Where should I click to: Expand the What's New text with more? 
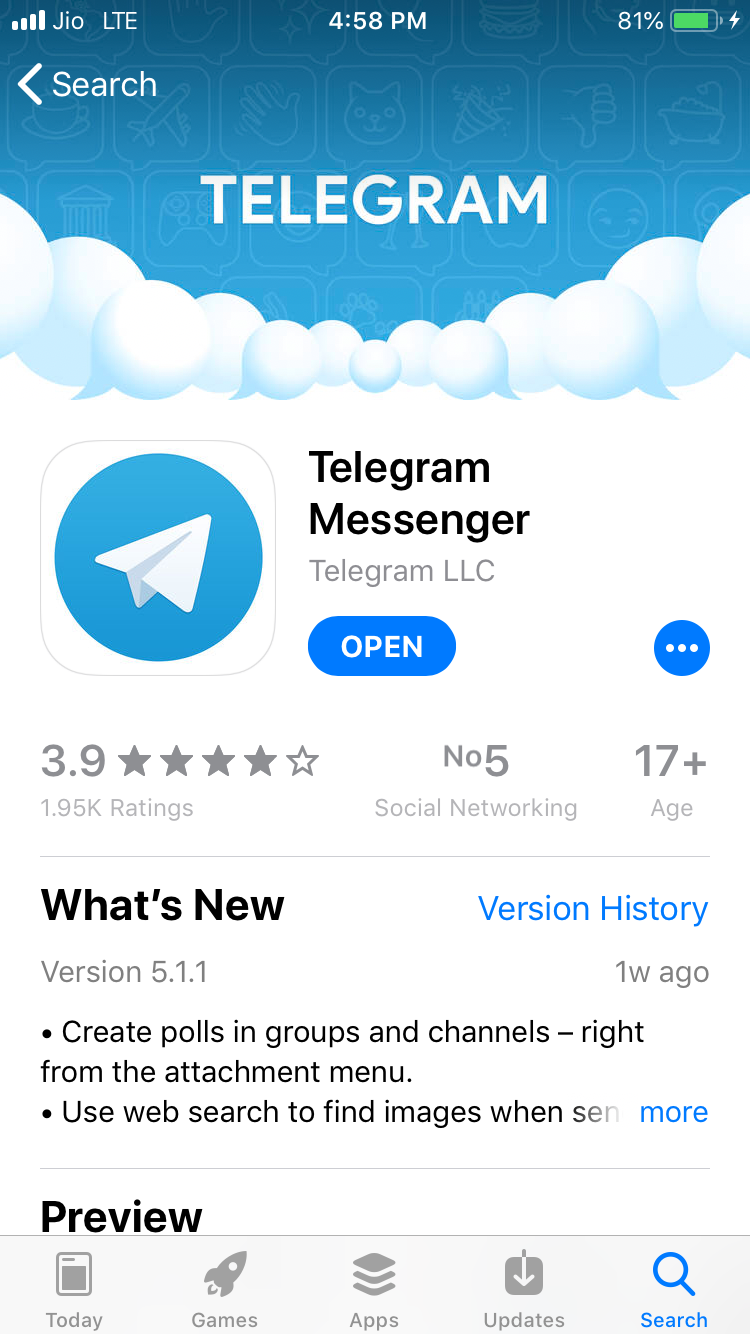pyautogui.click(x=673, y=1112)
